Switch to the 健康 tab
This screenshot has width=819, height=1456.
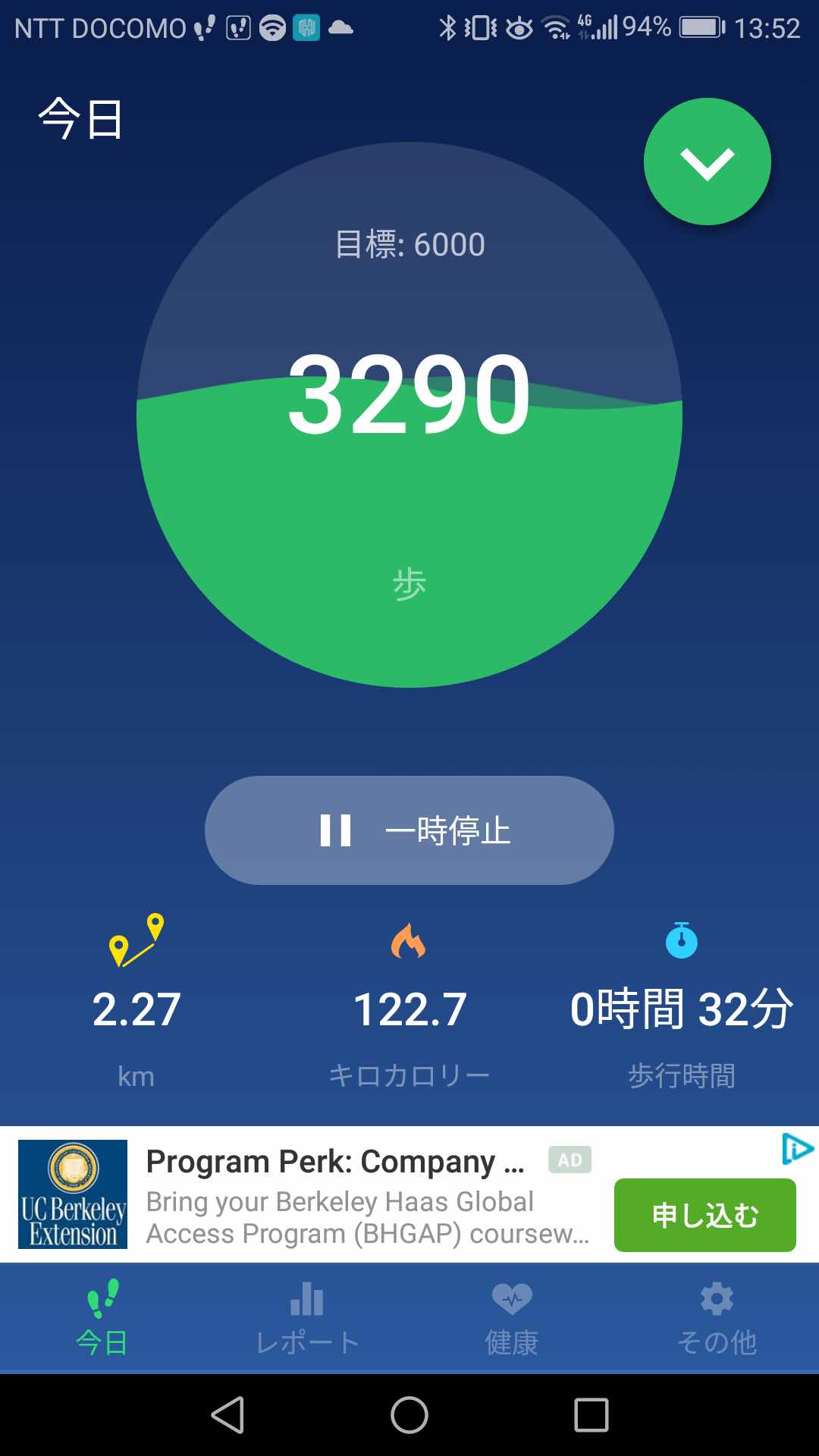click(x=512, y=1318)
